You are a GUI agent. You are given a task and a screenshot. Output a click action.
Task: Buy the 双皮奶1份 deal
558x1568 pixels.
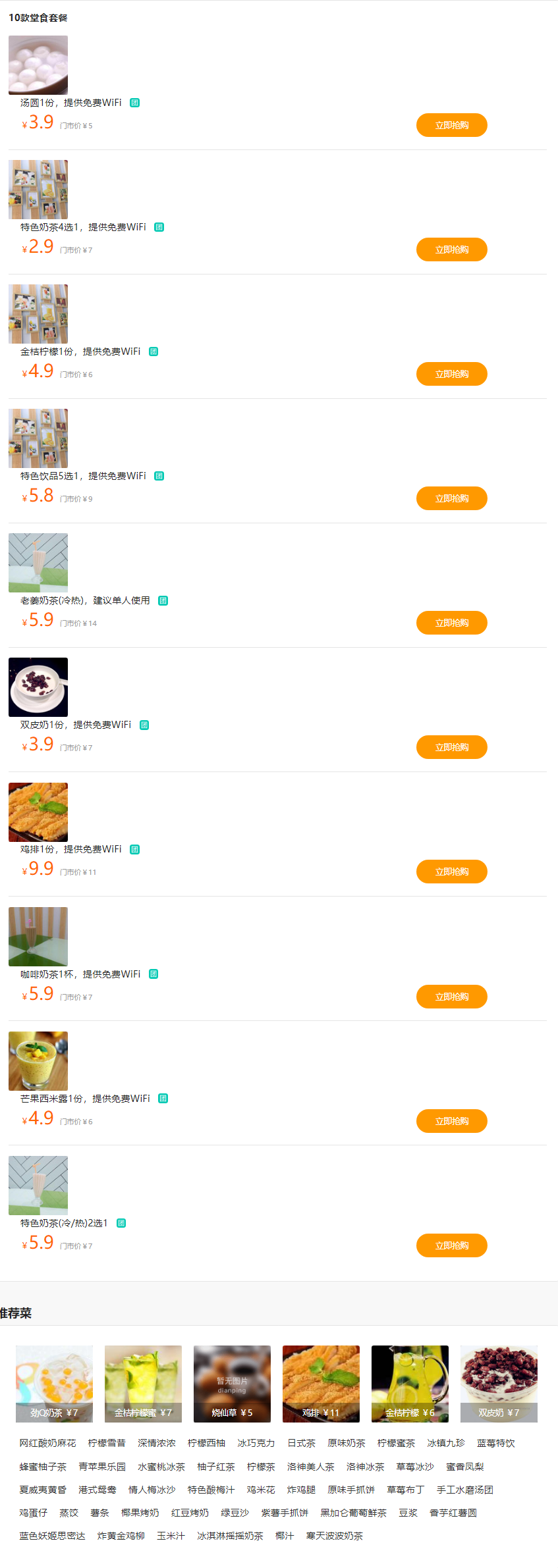451,747
